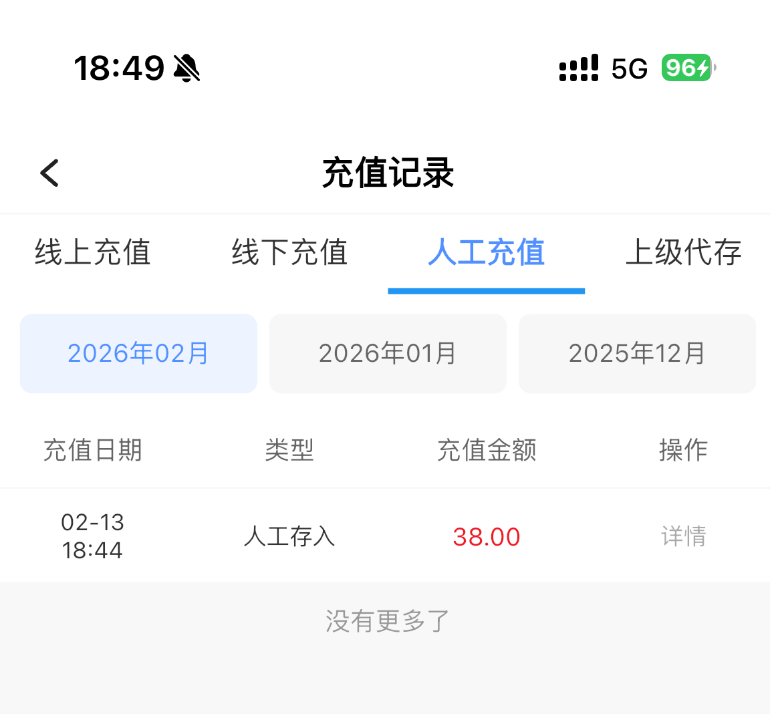This screenshot has width=770, height=714.
Task: Switch to the 线上充值 tab
Action: 92,252
